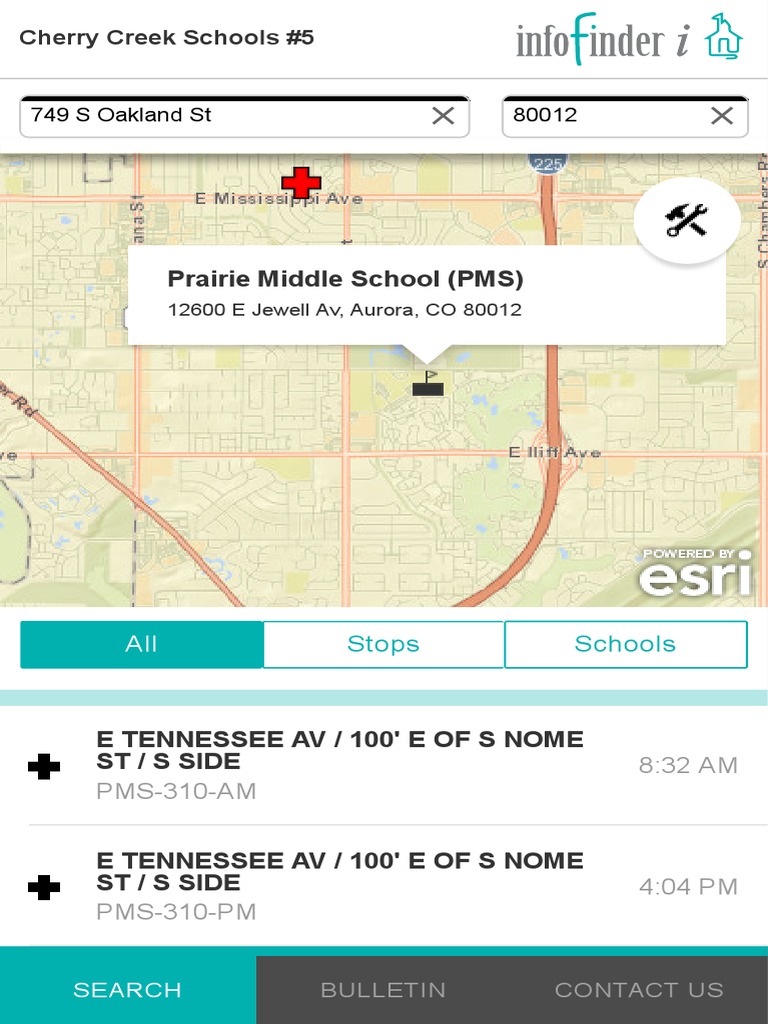Open the Bulletin tab
Viewport: 768px width, 1024px height.
click(383, 990)
